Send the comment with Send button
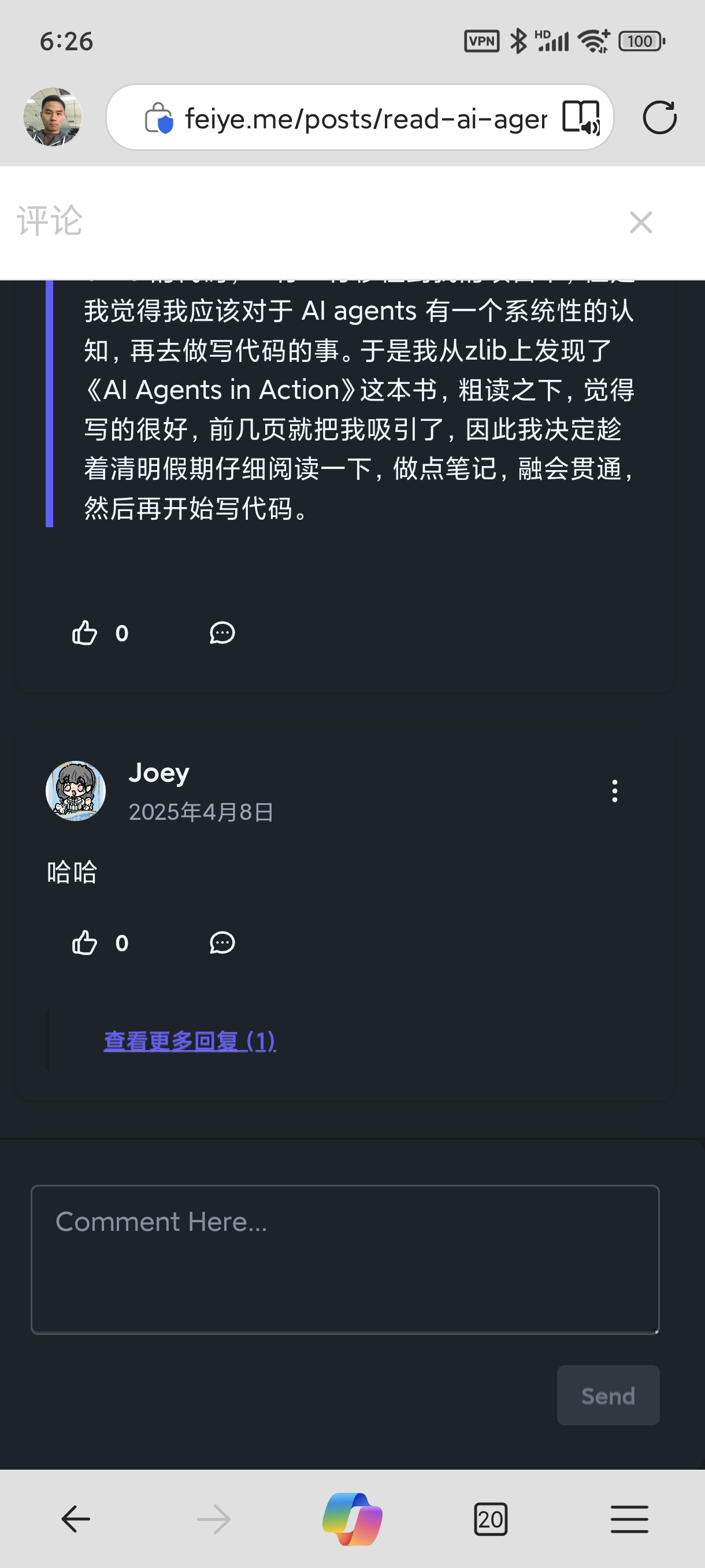Screen dimensions: 705x1568 (608, 1395)
